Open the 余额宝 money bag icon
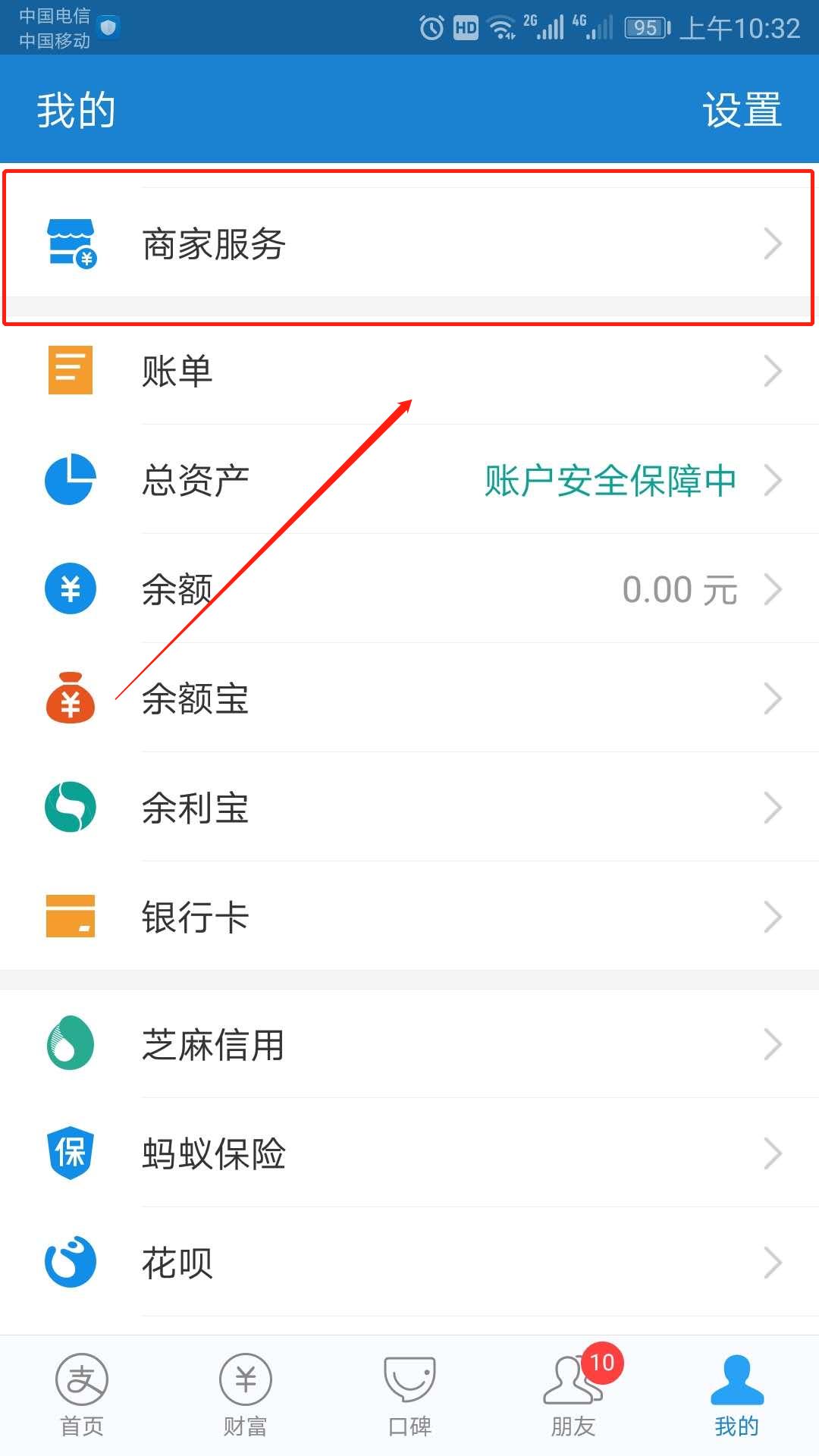This screenshot has height=1456, width=819. click(x=70, y=699)
